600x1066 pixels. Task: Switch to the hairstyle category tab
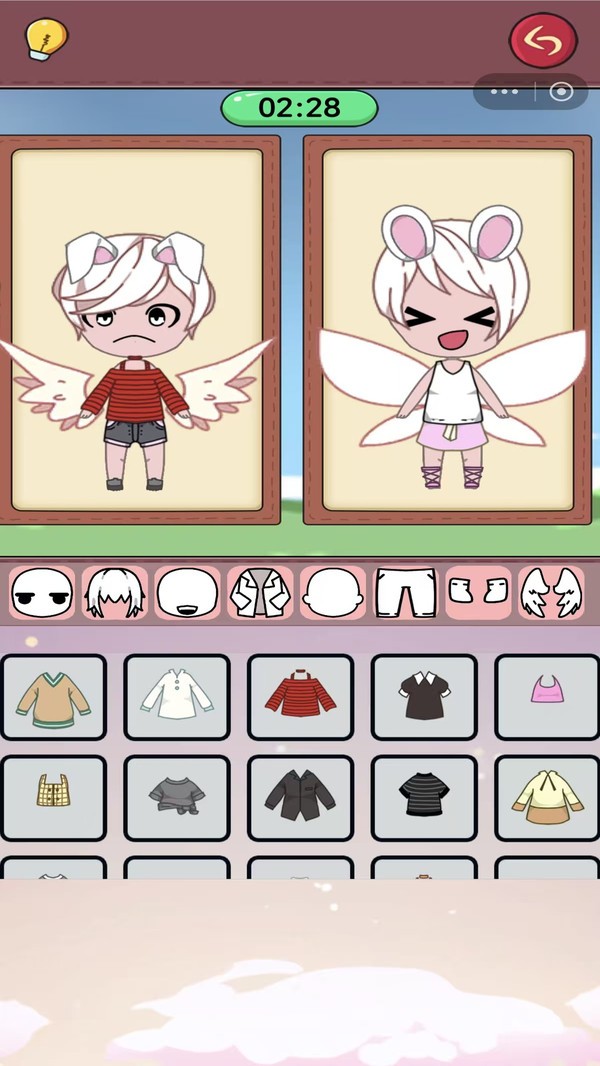[x=115, y=593]
